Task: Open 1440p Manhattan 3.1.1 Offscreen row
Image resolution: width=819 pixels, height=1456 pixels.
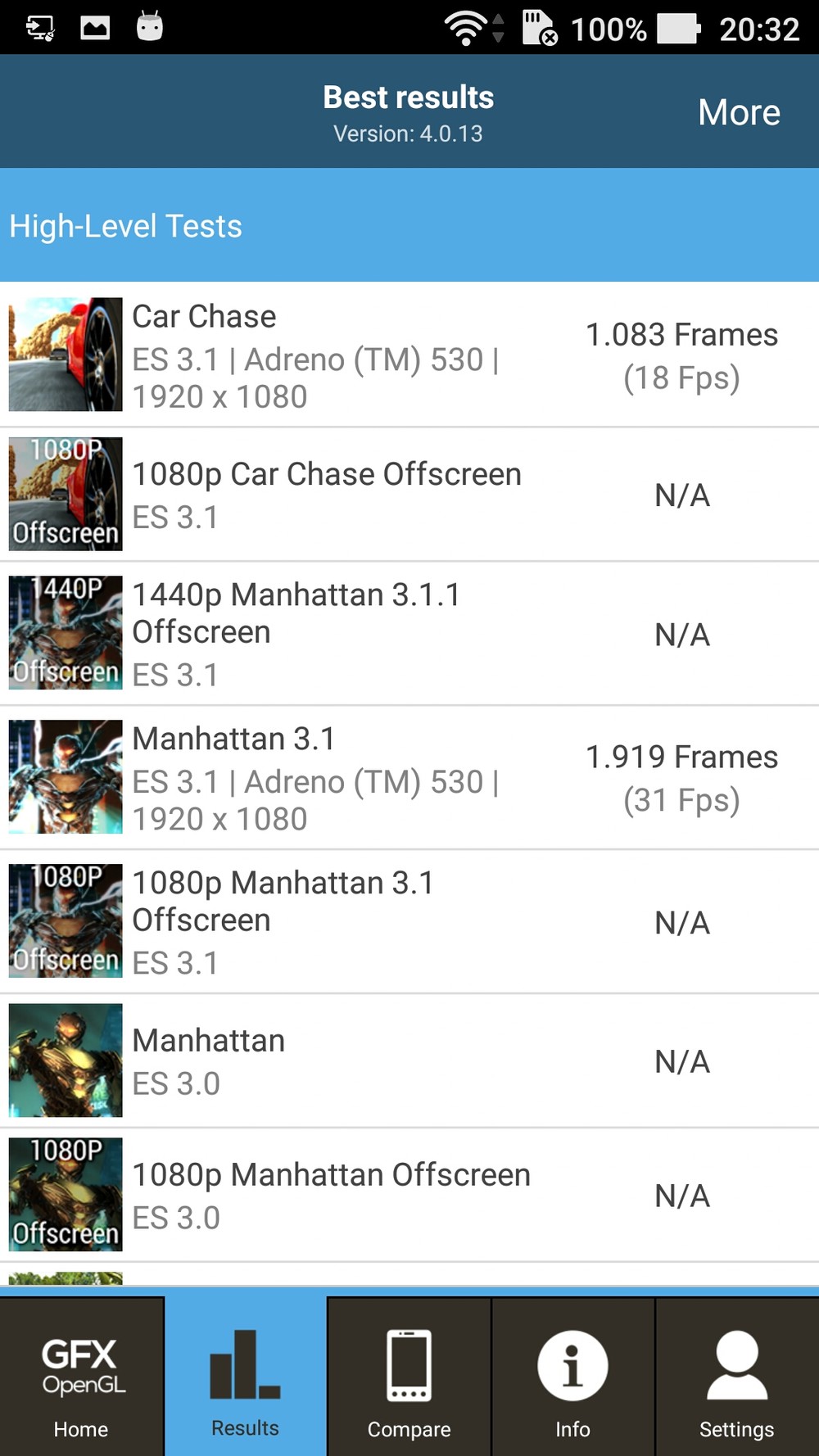Action: tap(409, 633)
